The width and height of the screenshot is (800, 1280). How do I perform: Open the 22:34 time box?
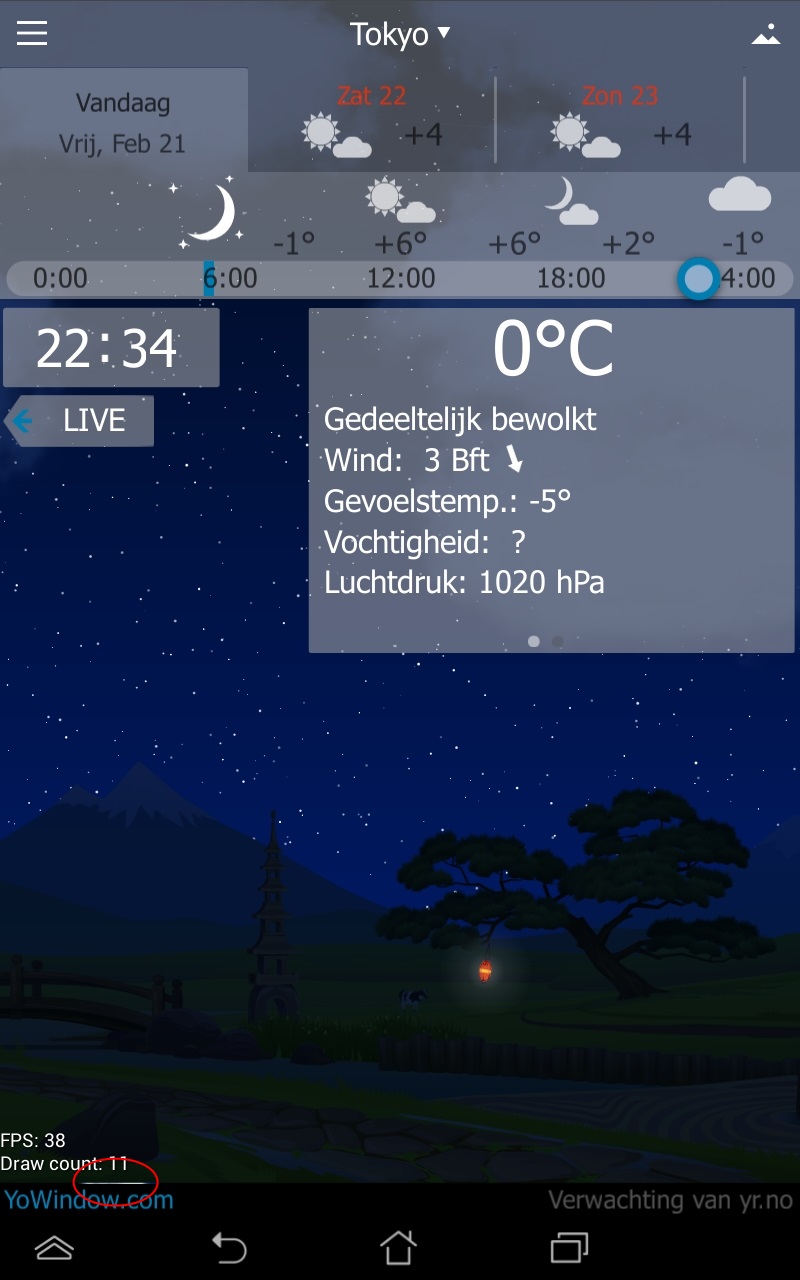110,348
